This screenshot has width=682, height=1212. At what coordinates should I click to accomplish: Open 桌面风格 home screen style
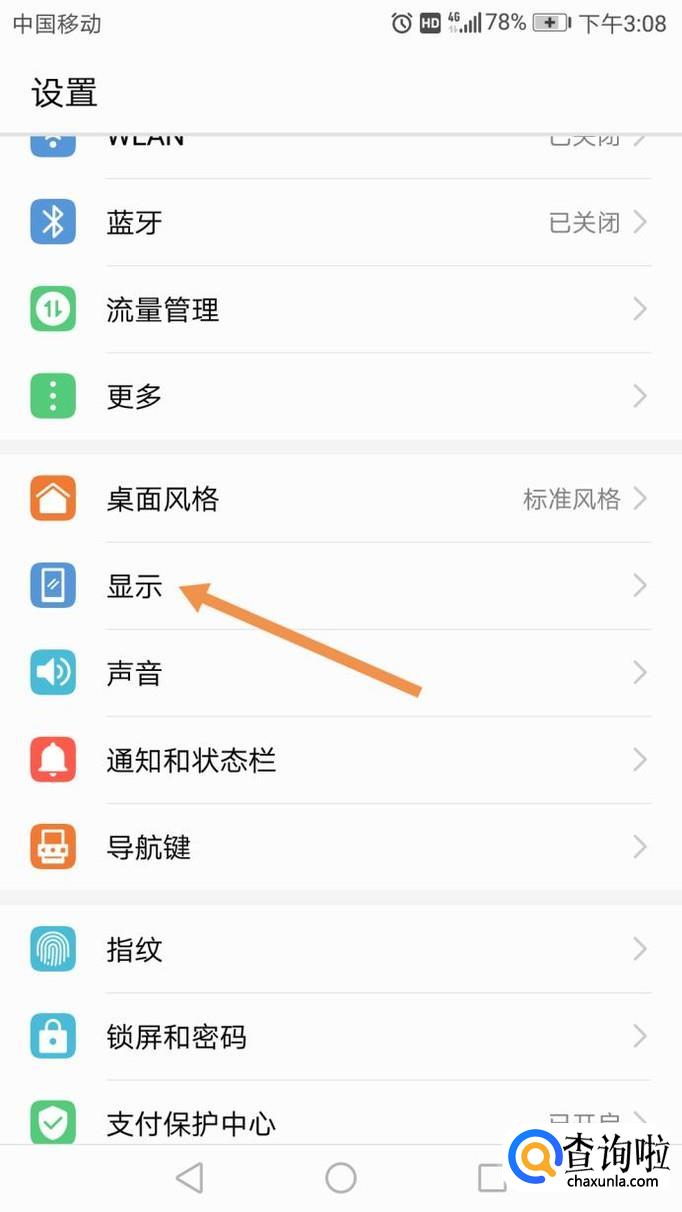click(x=341, y=498)
